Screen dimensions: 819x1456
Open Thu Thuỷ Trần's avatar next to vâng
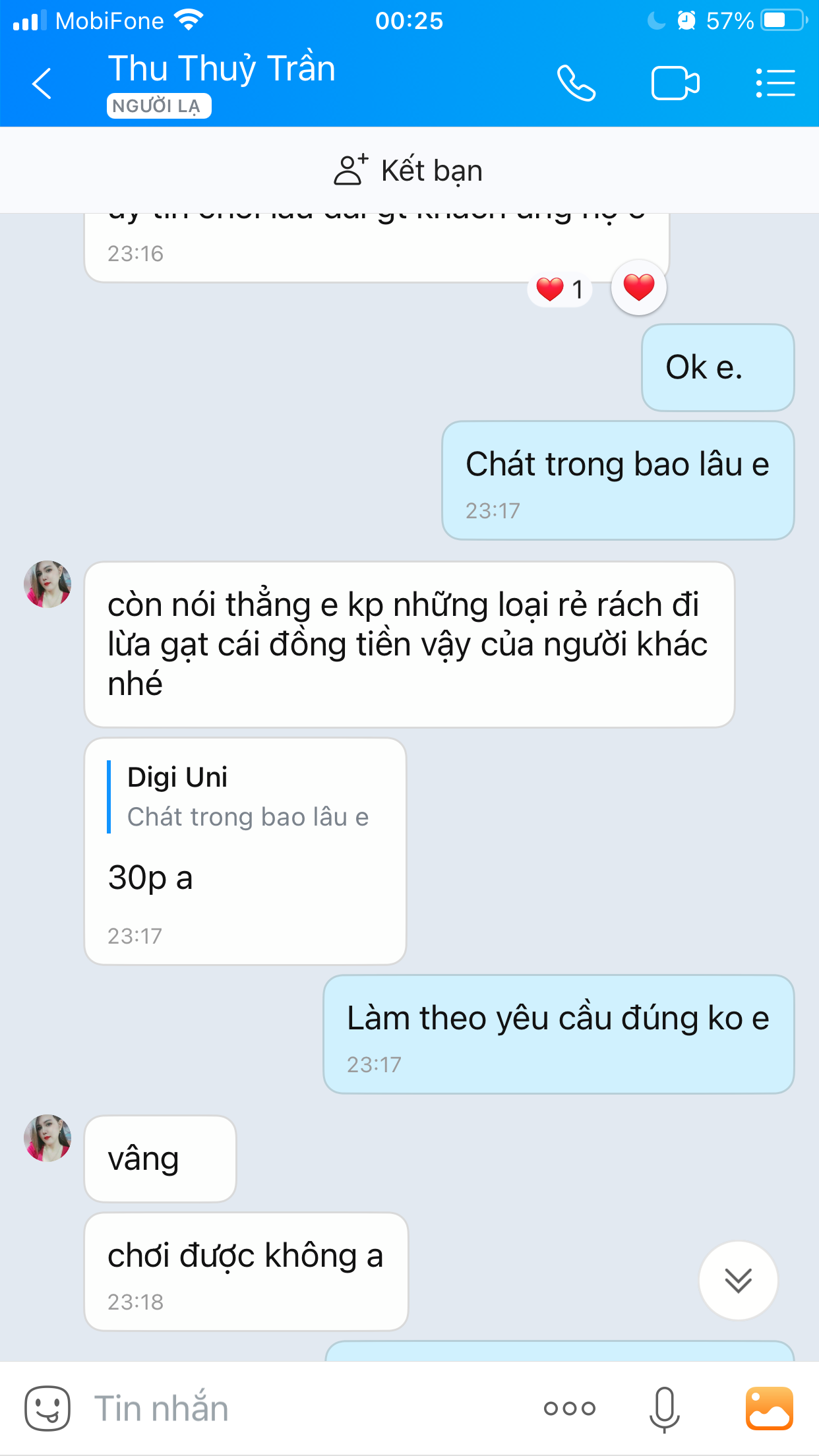[47, 1138]
